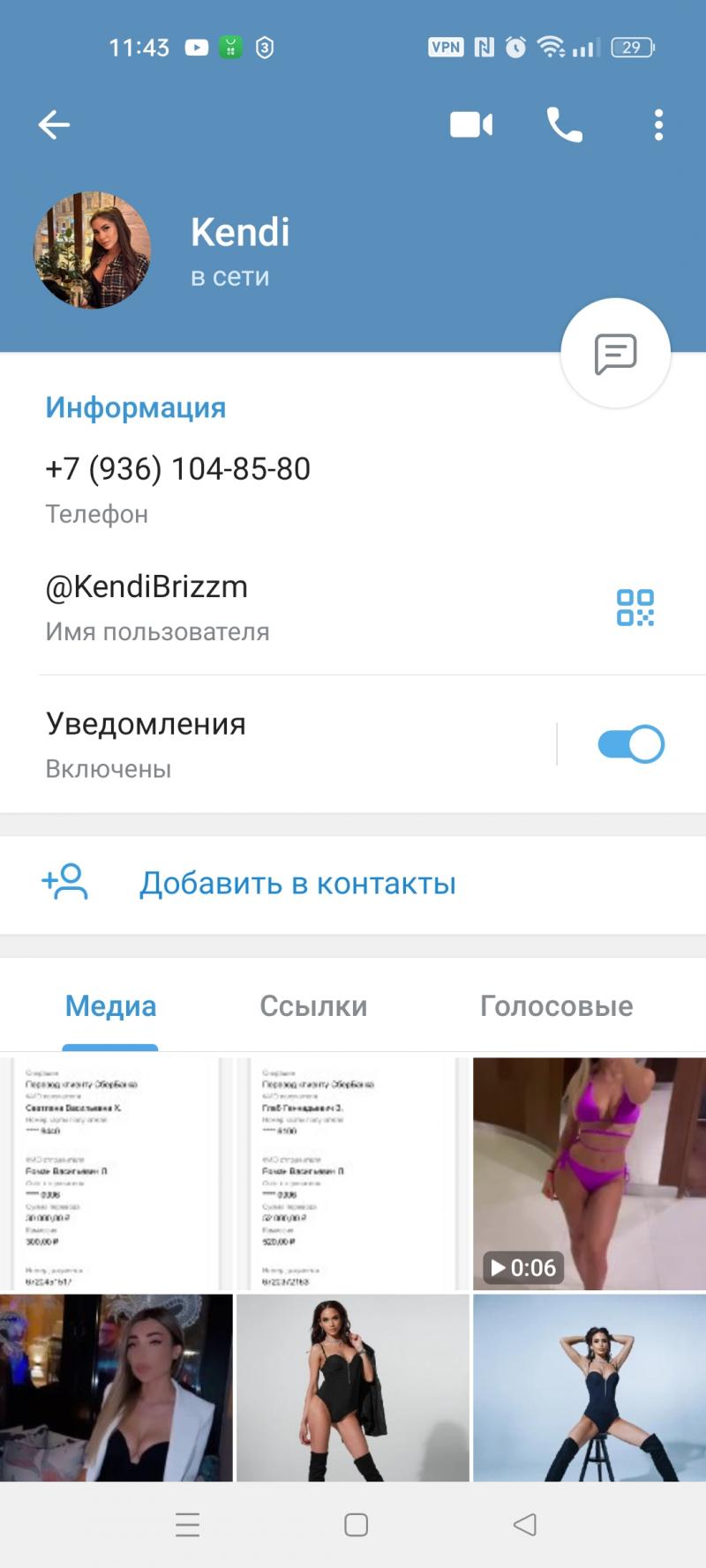
Task: Show the QR code for this username
Action: (635, 608)
